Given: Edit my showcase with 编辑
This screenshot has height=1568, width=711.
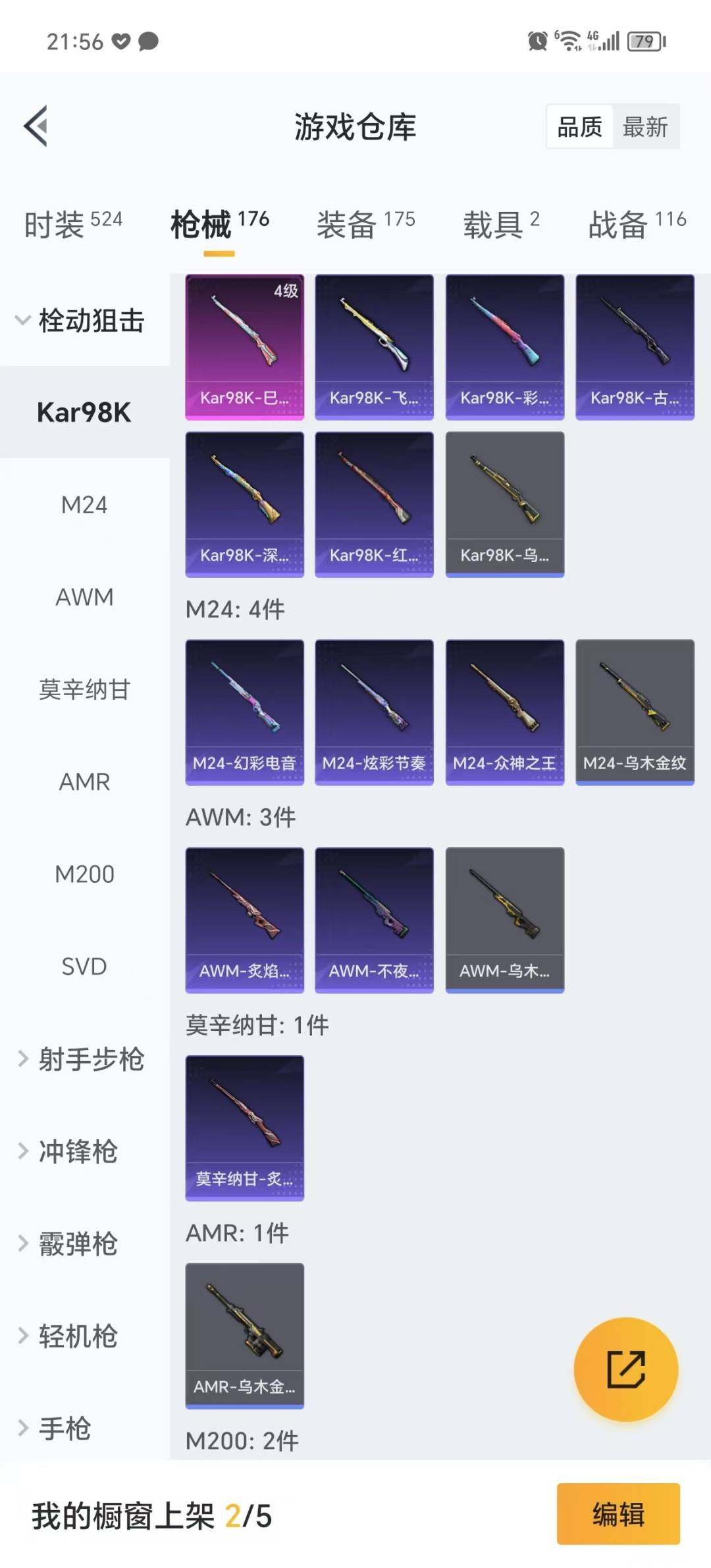Looking at the screenshot, I should (618, 1513).
